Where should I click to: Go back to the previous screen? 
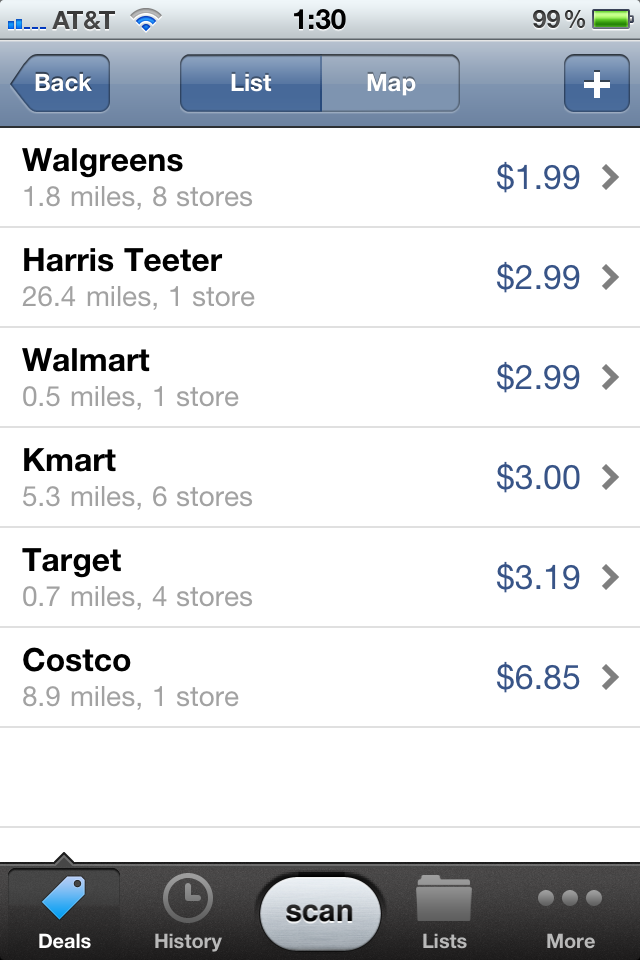pyautogui.click(x=60, y=84)
